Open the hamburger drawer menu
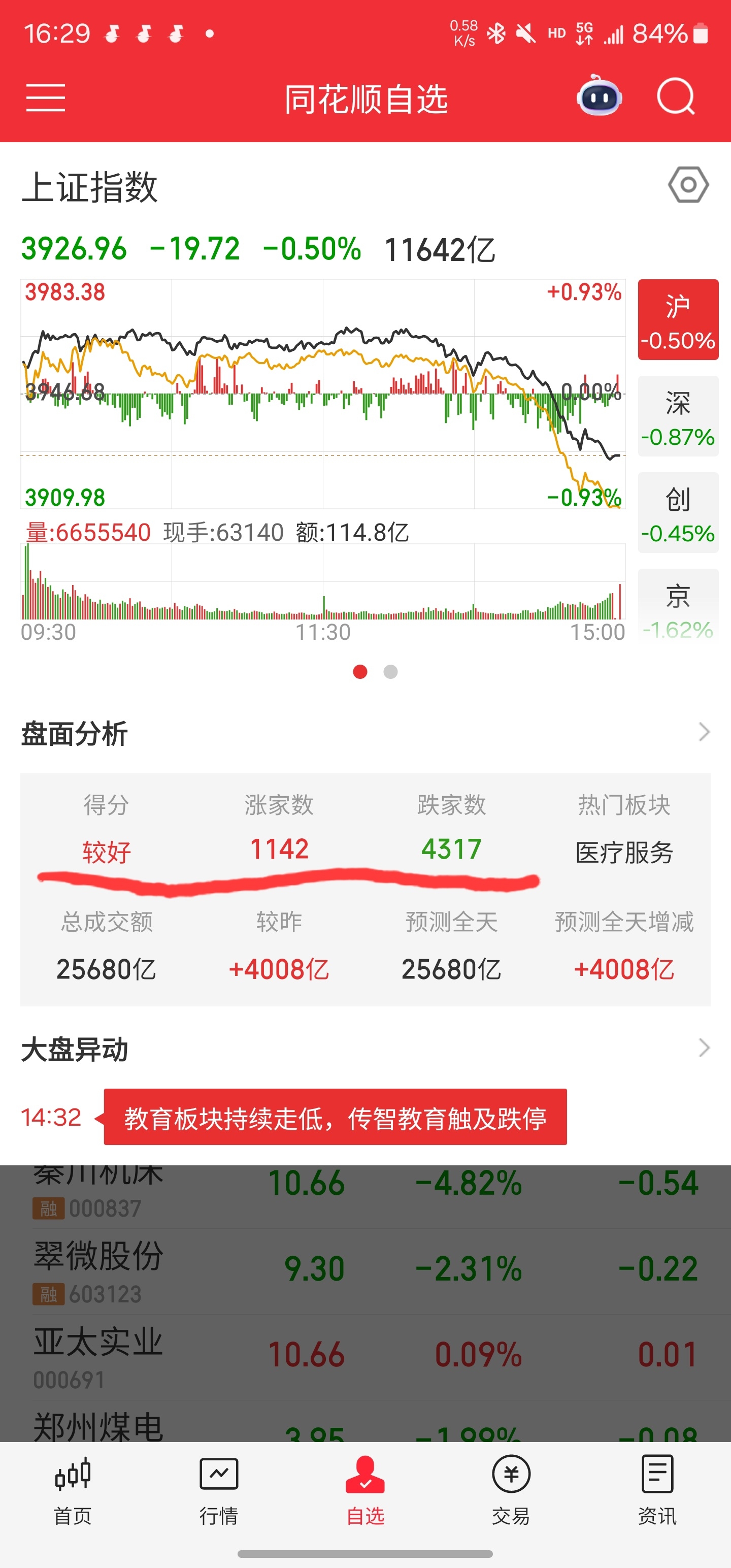The height and width of the screenshot is (1568, 731). click(46, 98)
